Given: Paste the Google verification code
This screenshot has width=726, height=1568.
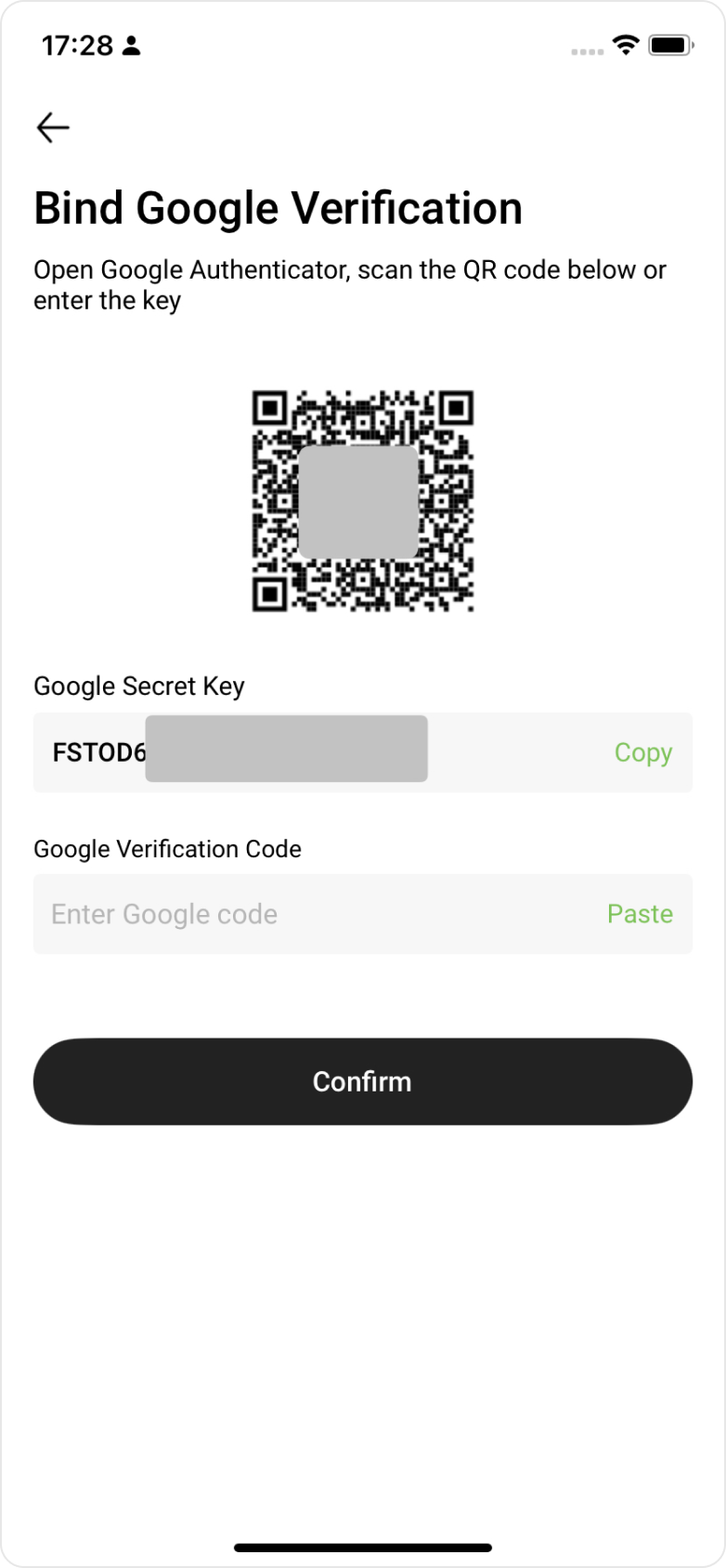Looking at the screenshot, I should coord(640,914).
